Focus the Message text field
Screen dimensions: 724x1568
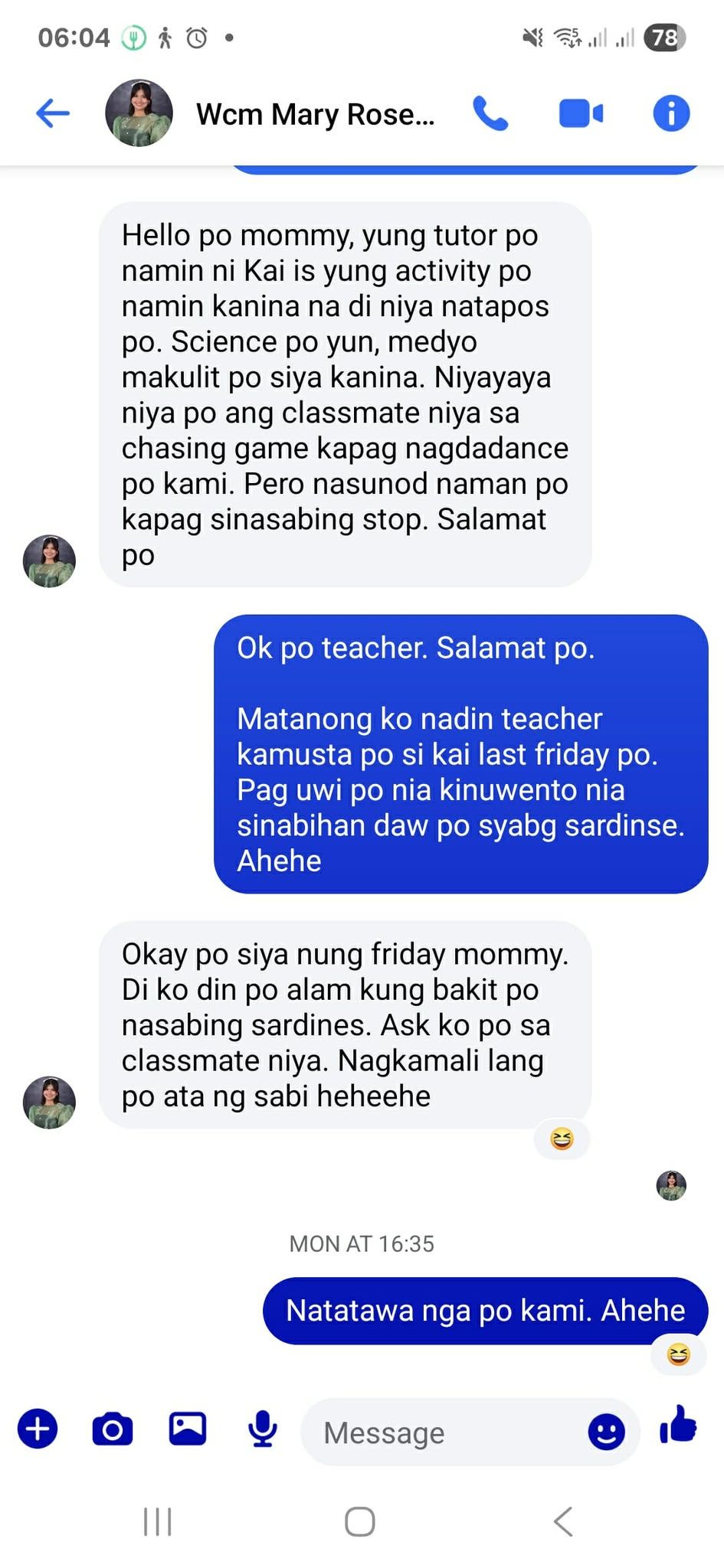[x=444, y=1432]
